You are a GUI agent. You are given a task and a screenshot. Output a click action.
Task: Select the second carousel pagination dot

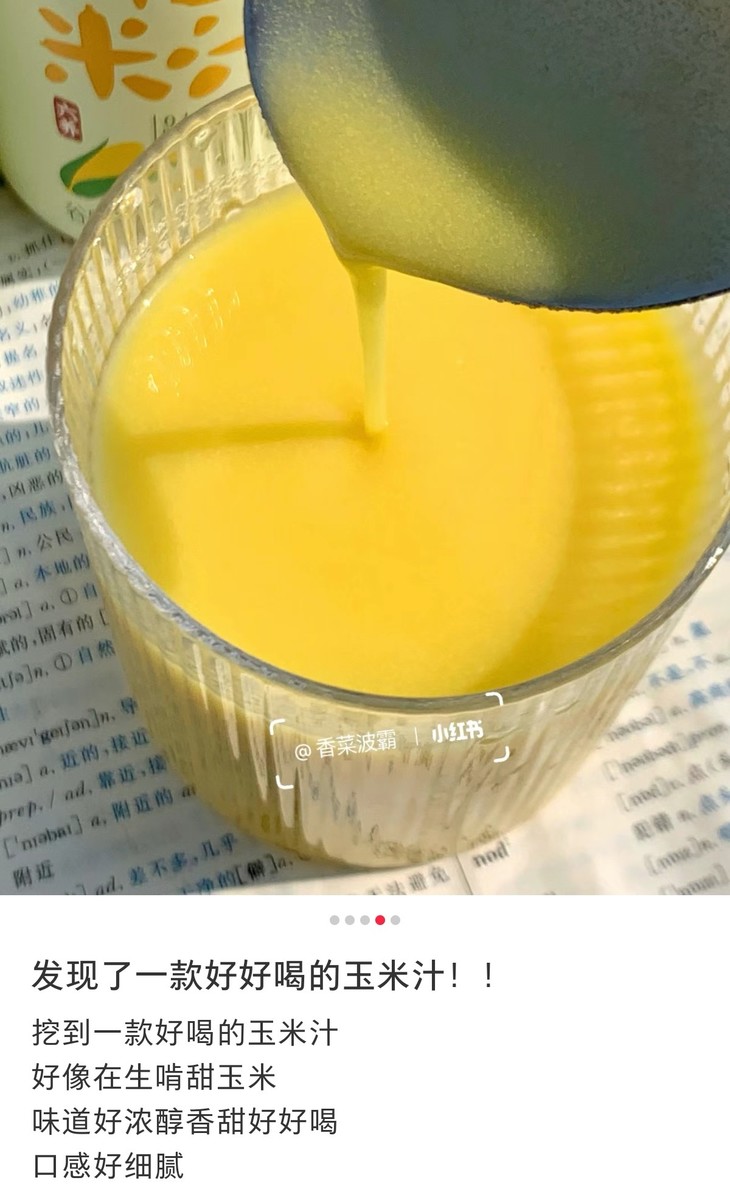click(350, 918)
